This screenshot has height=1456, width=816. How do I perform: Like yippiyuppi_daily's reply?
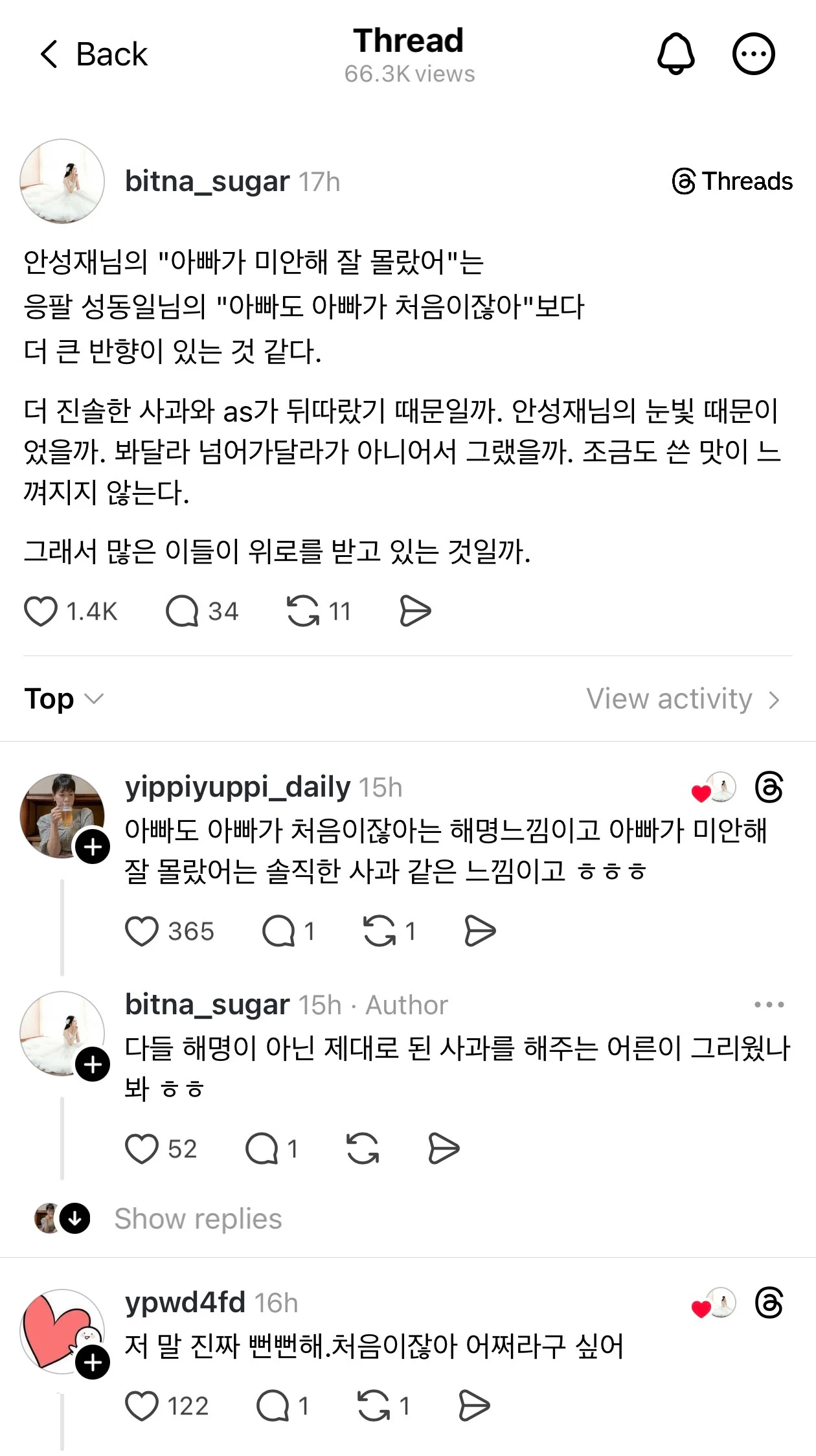point(142,931)
